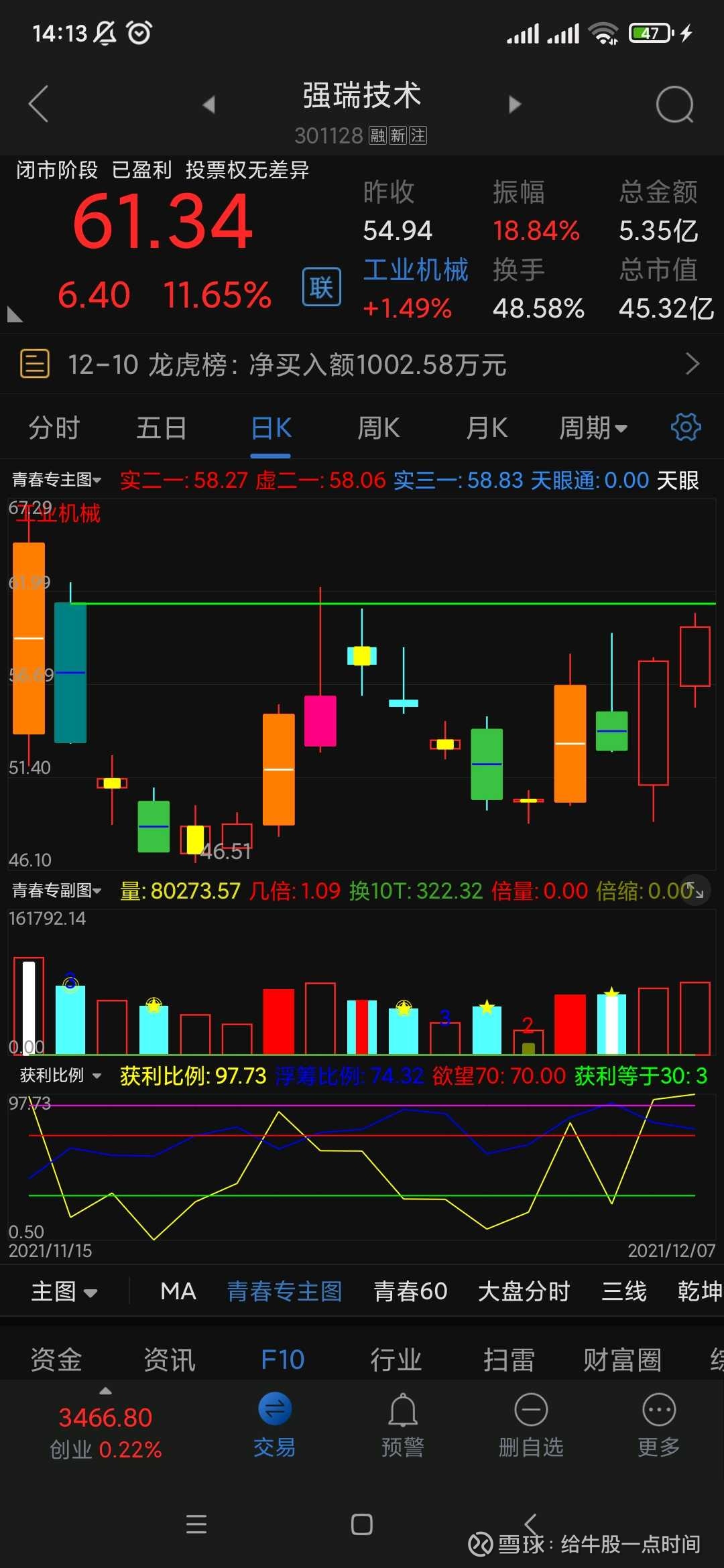This screenshot has width=724, height=1568.
Task: Switch to the 周K weekly chart tab
Action: 377,427
